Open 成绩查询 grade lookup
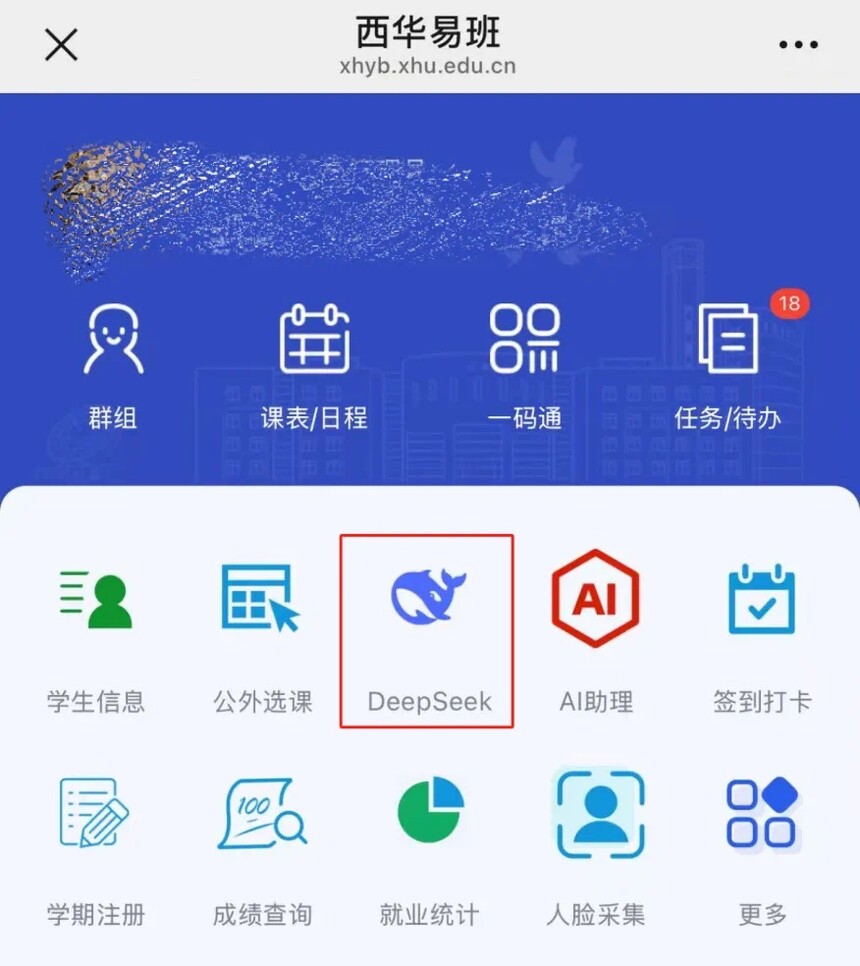This screenshot has height=966, width=860. (x=262, y=847)
